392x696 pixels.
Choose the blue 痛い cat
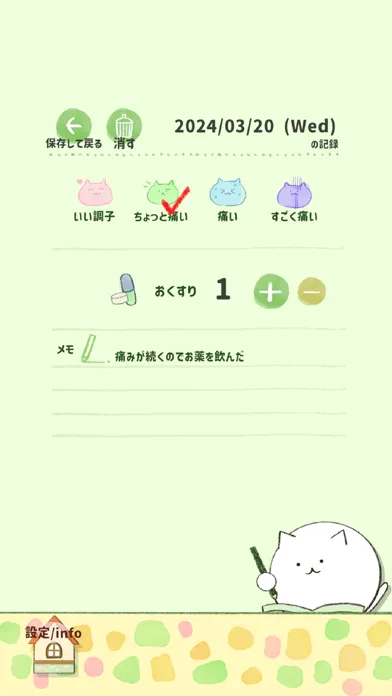(x=228, y=192)
